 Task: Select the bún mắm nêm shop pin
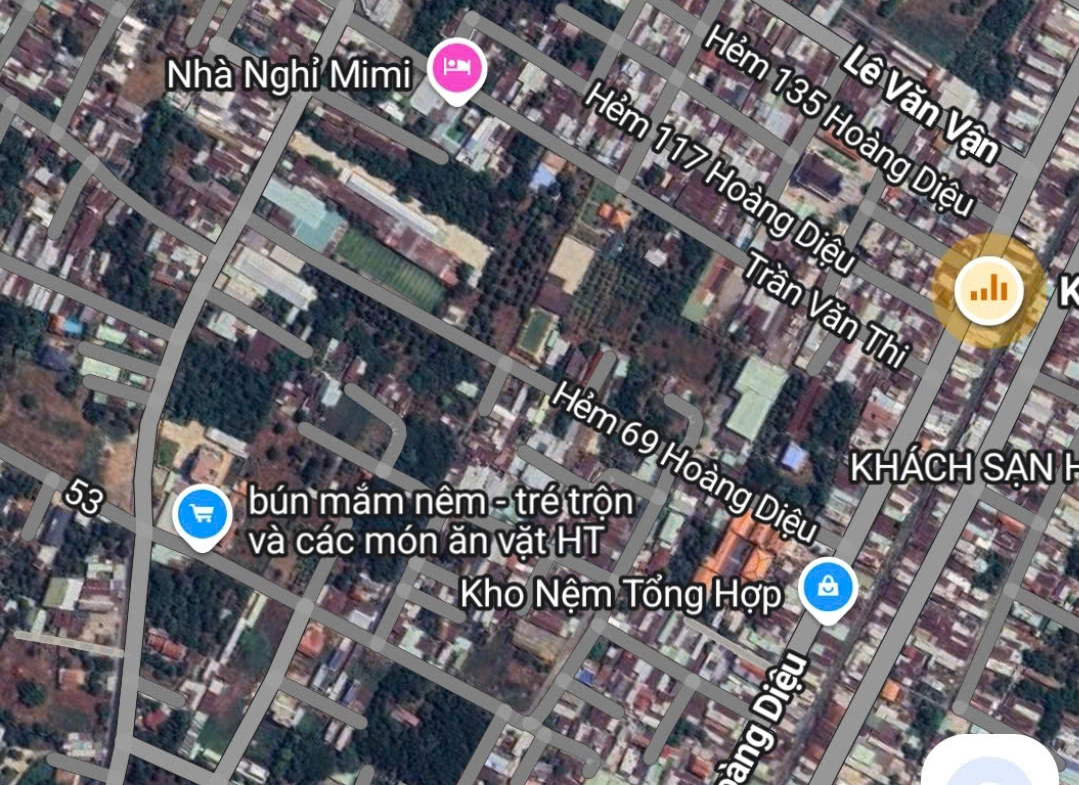pyautogui.click(x=202, y=516)
